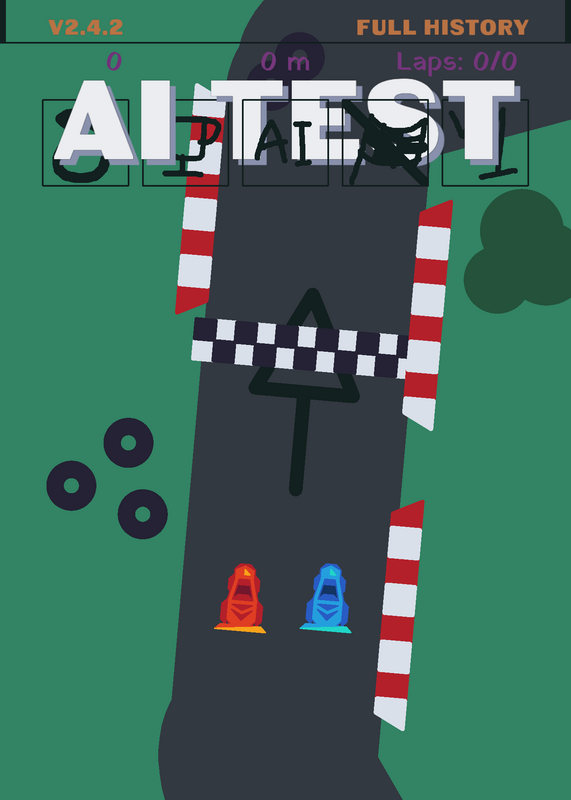
Task: Tap the crossed-out scribble box
Action: 385,143
